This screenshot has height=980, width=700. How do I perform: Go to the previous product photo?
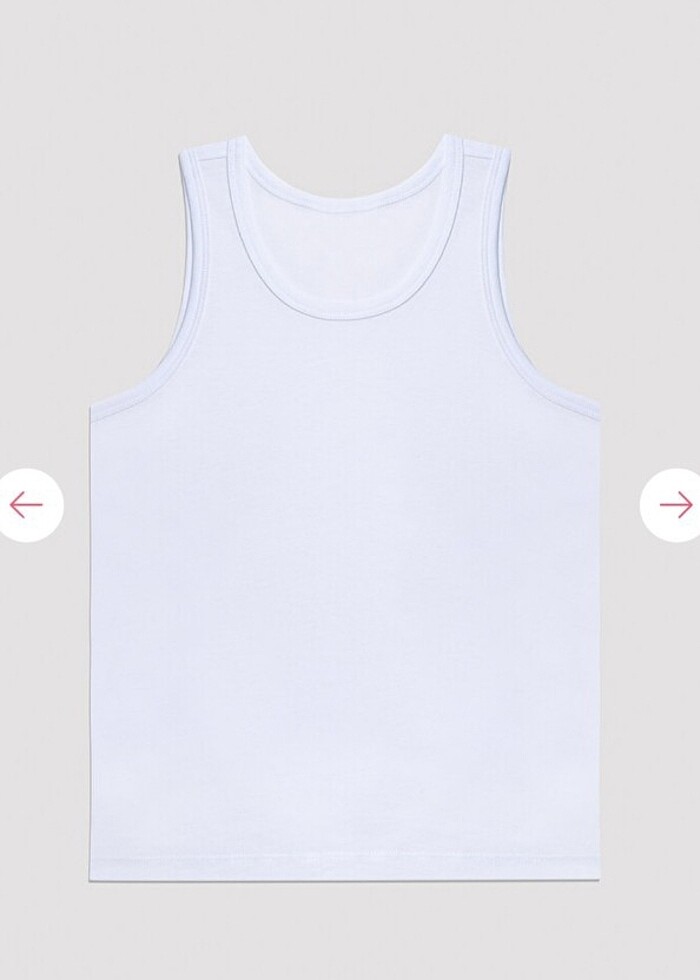coord(27,505)
